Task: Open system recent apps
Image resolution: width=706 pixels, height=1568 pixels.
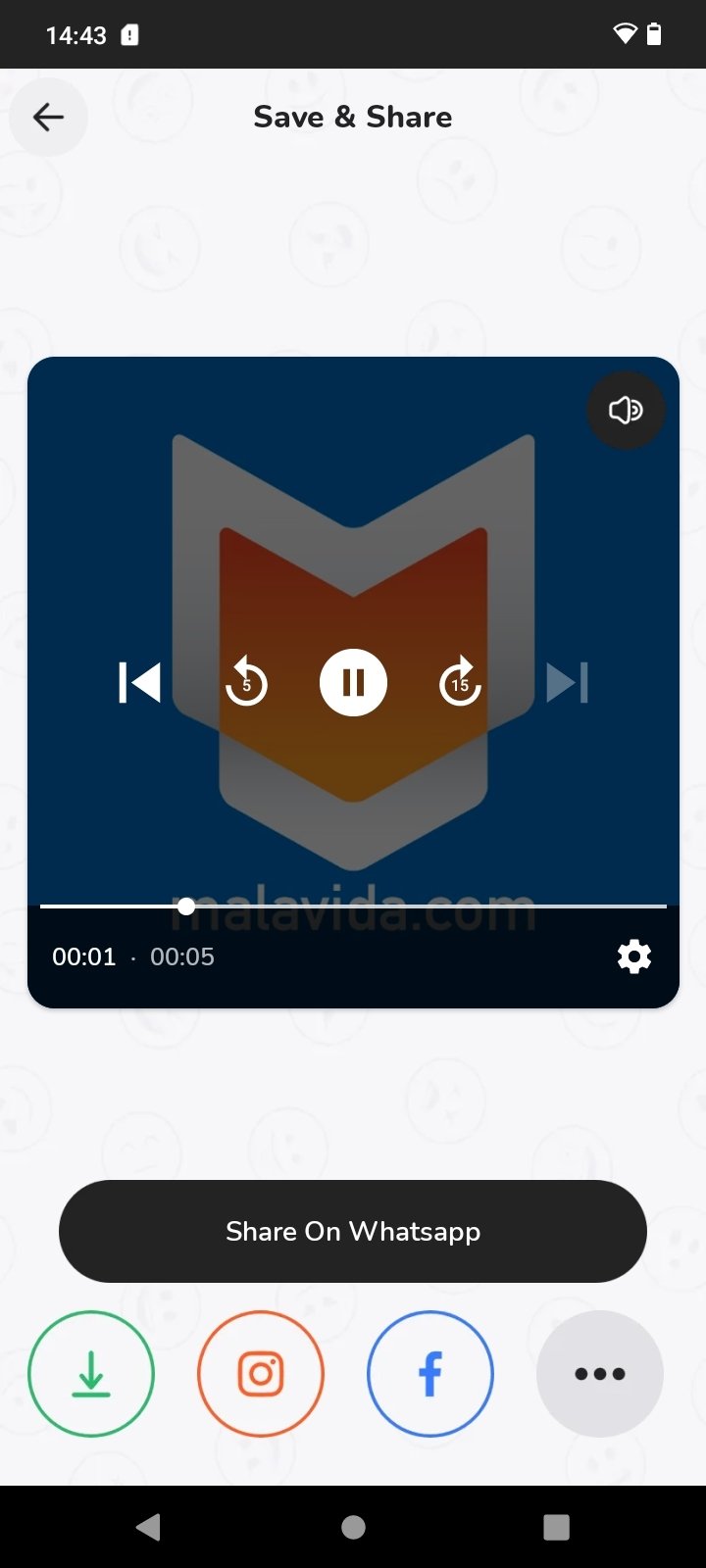Action: coord(556,1527)
